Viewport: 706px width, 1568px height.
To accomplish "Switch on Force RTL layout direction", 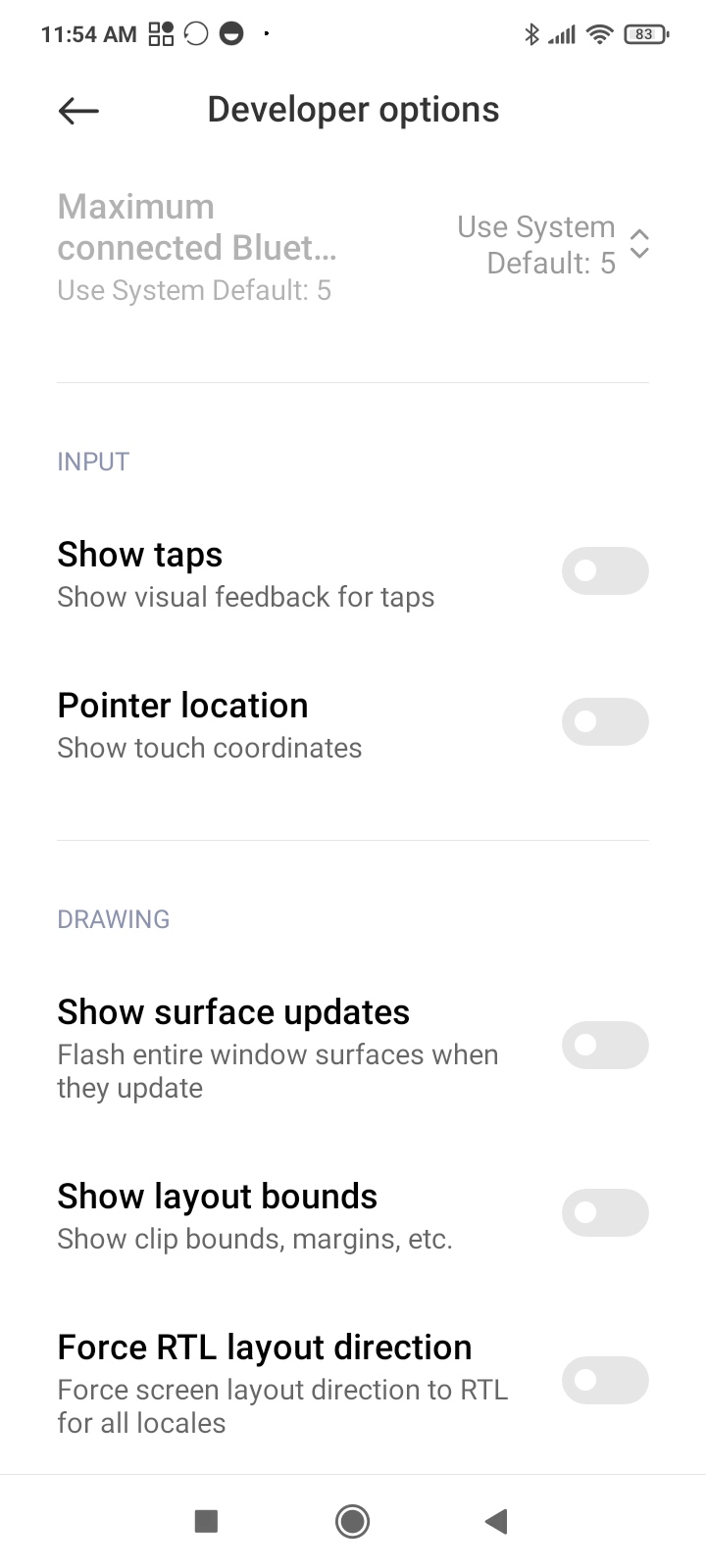I will pyautogui.click(x=604, y=1381).
